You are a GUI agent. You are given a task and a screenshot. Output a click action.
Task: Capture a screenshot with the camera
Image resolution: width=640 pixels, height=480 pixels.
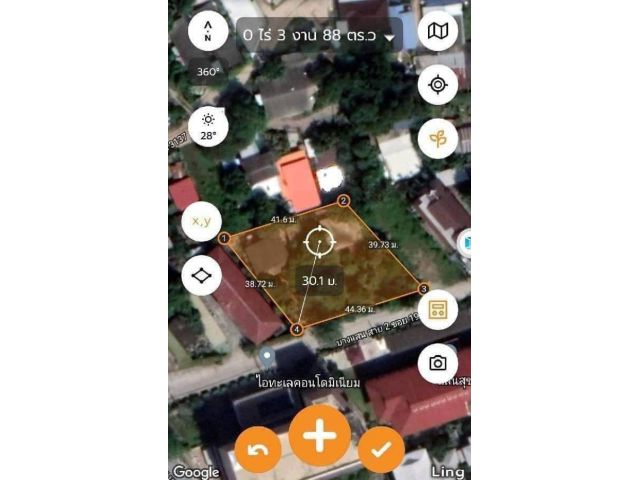pos(438,363)
